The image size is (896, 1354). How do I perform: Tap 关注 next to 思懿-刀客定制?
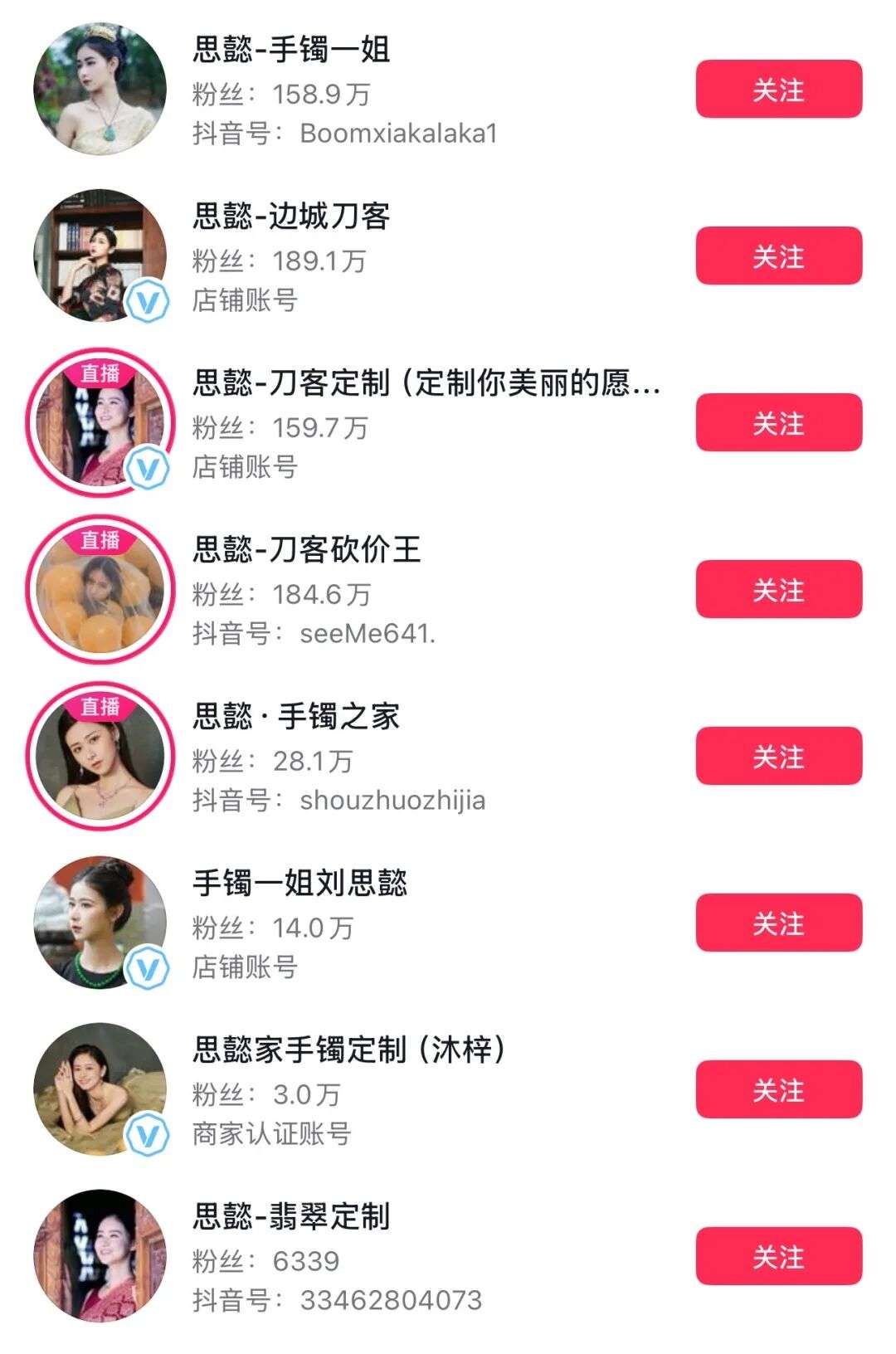tap(778, 423)
